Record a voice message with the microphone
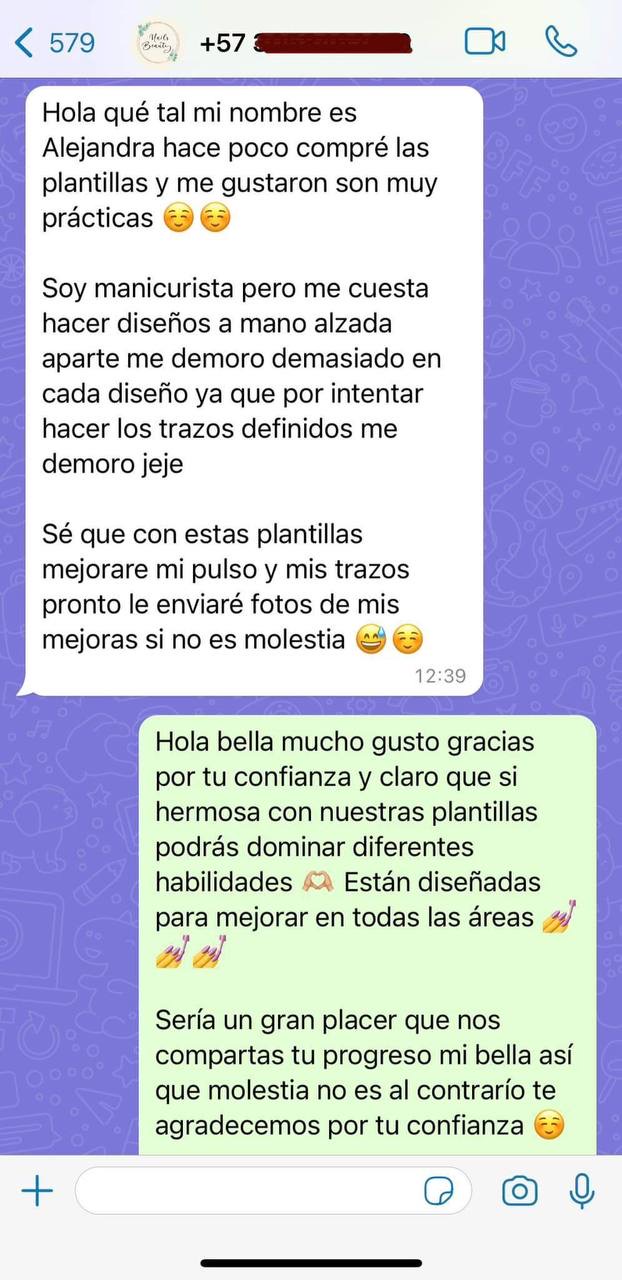The height and width of the screenshot is (1280, 622). click(581, 1191)
